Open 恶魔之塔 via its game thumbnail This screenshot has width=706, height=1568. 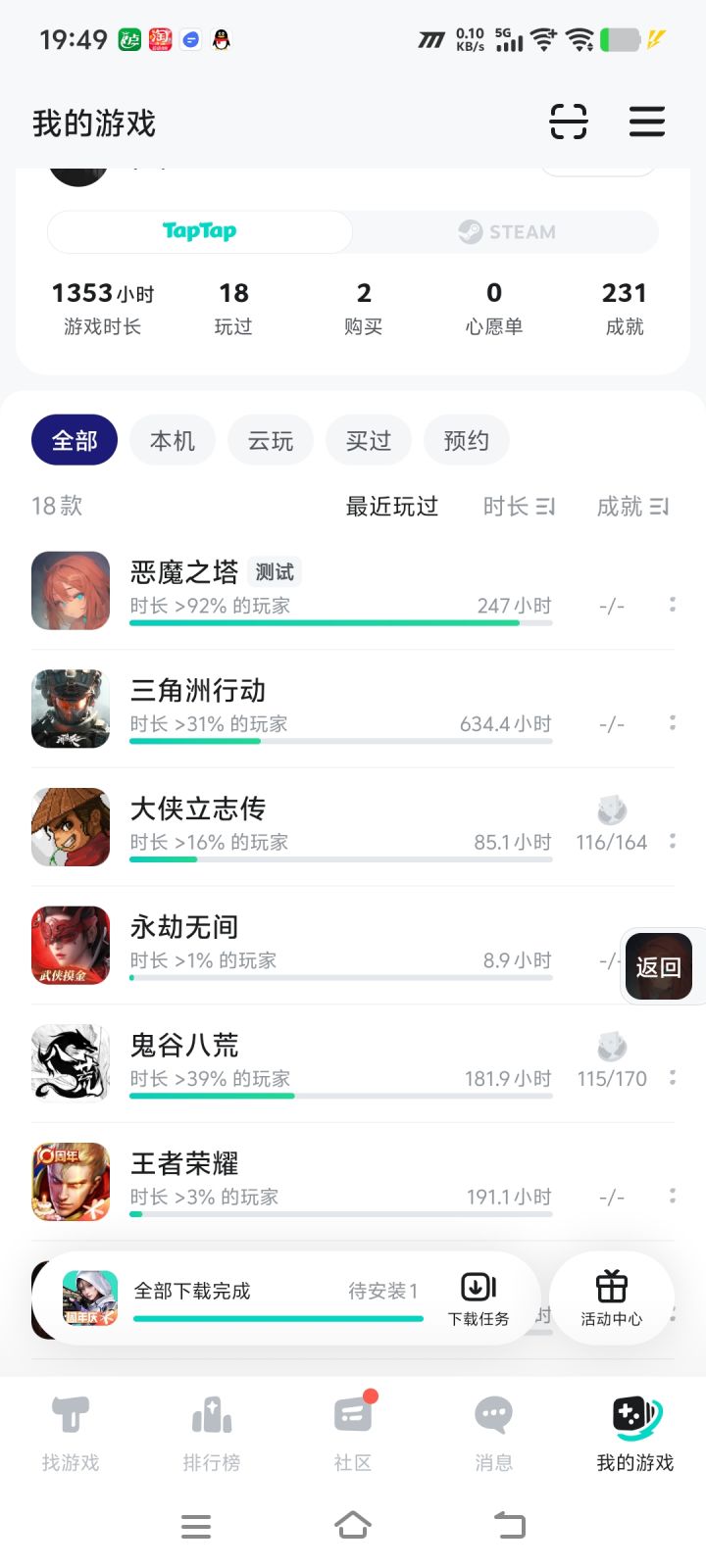click(x=70, y=591)
